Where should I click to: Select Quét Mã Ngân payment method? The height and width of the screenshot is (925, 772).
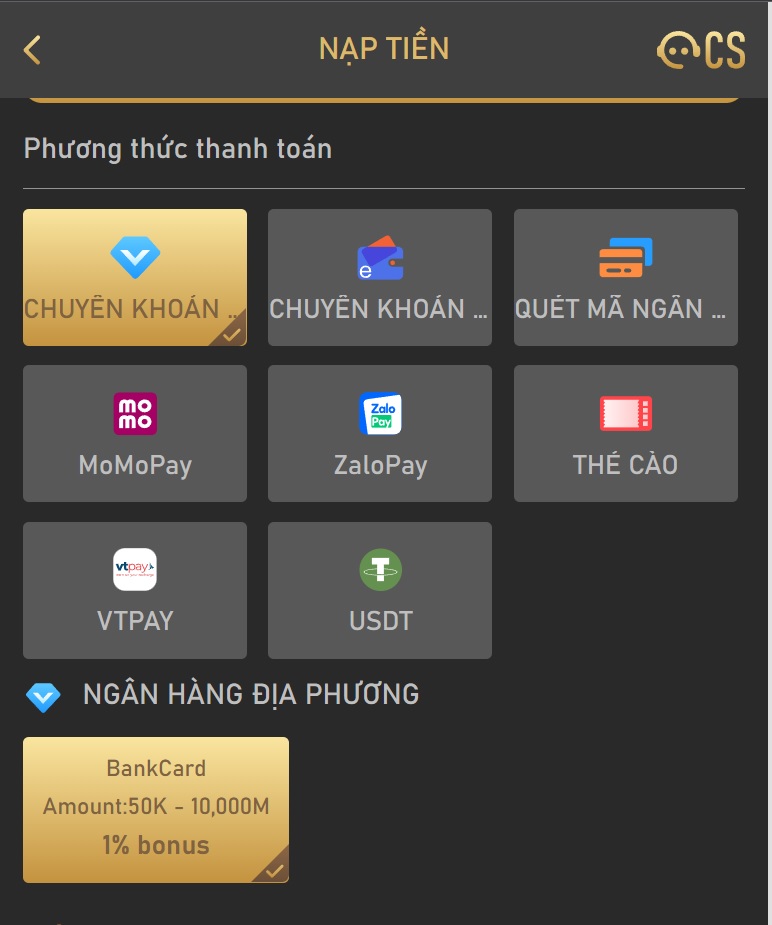(625, 277)
